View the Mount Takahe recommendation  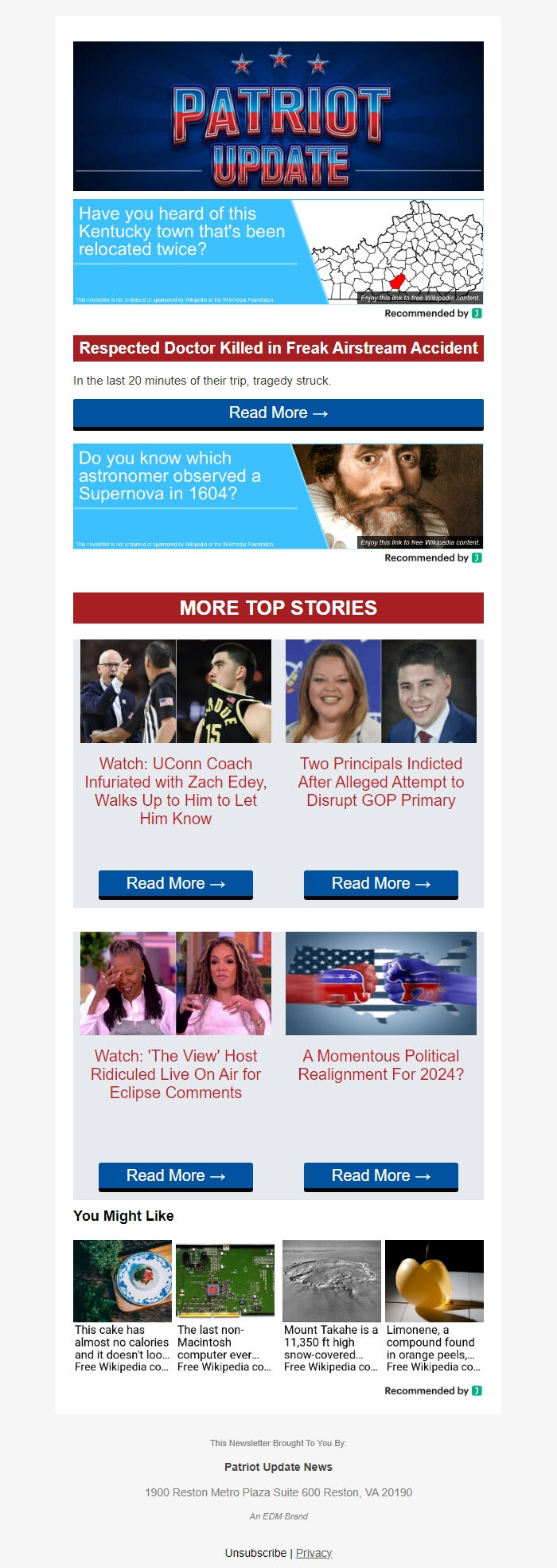pyautogui.click(x=332, y=1306)
